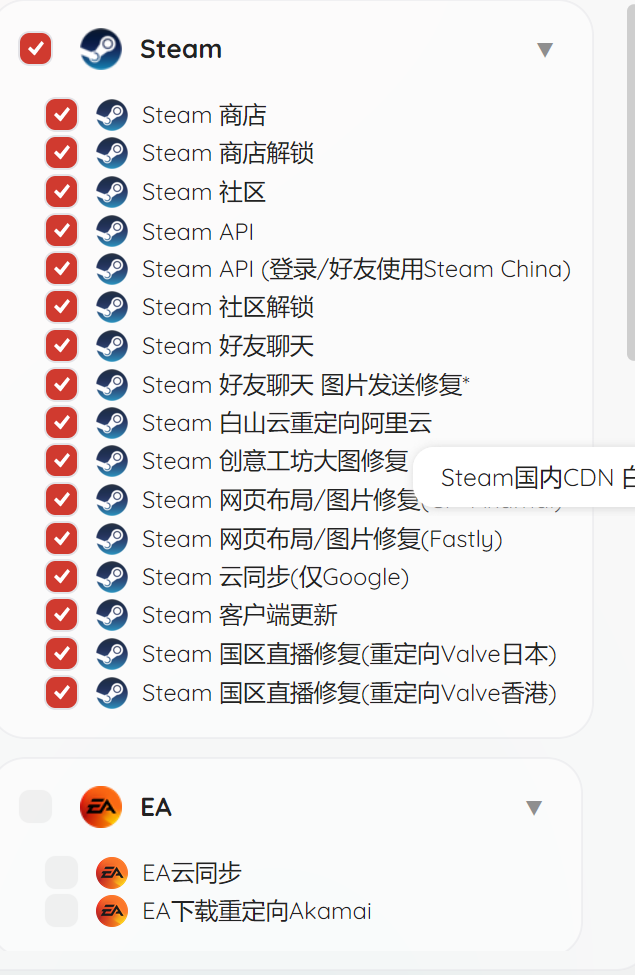
Task: Collapse the Steam section arrow
Action: [545, 50]
